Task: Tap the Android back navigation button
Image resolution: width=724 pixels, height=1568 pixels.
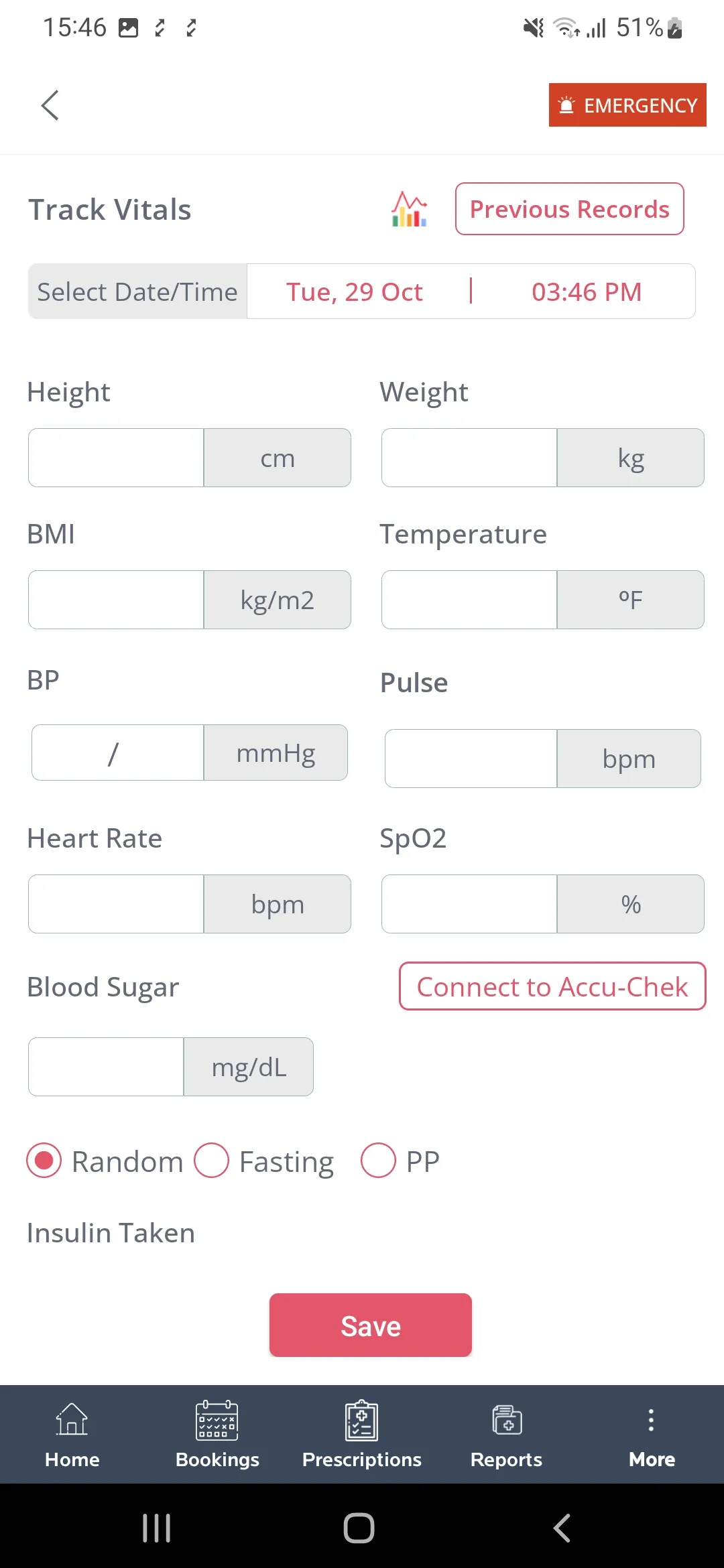Action: [x=562, y=1528]
